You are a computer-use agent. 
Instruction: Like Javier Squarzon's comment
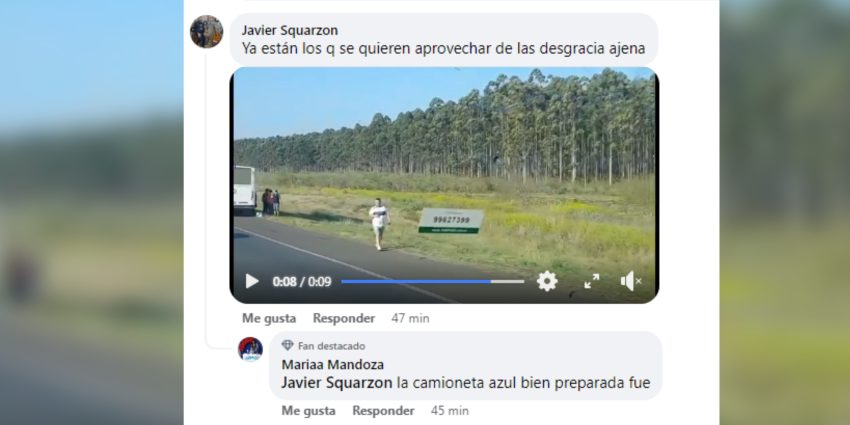pyautogui.click(x=268, y=318)
